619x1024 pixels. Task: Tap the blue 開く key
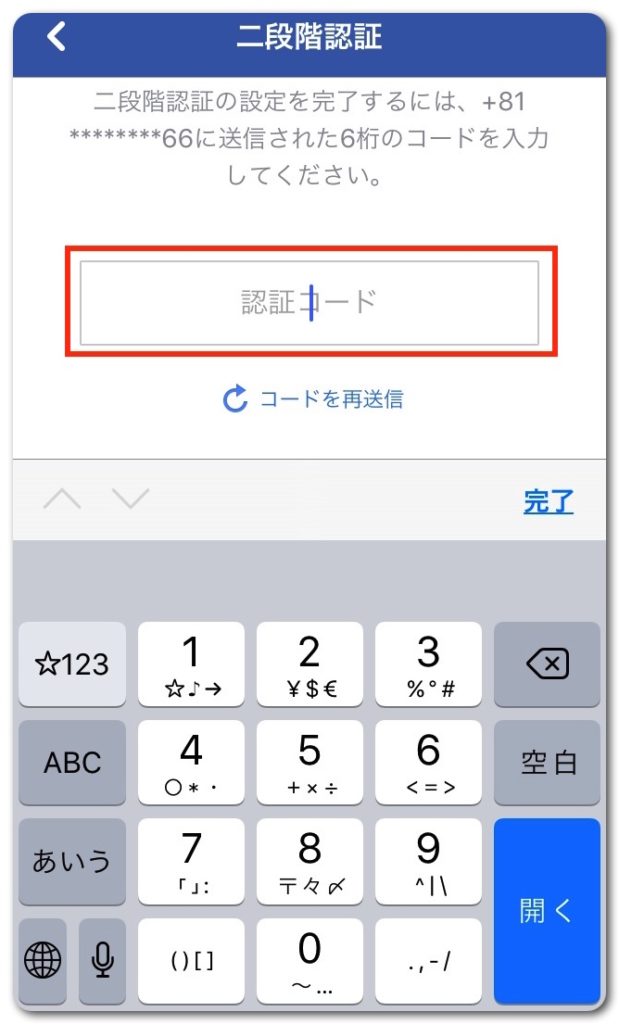[x=547, y=911]
